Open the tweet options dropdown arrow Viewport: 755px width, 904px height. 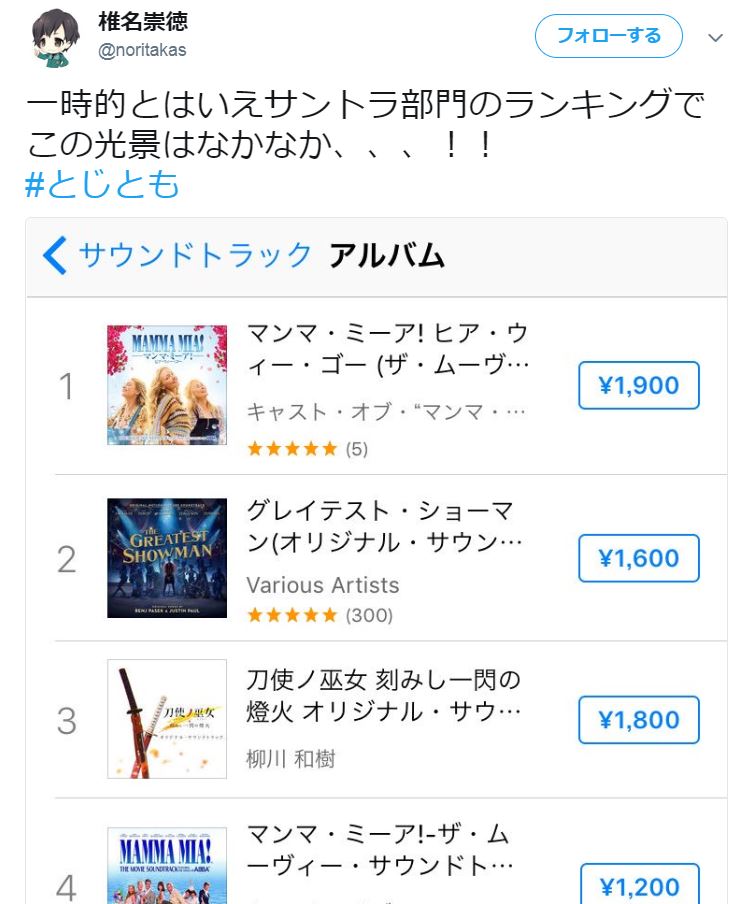pos(715,38)
